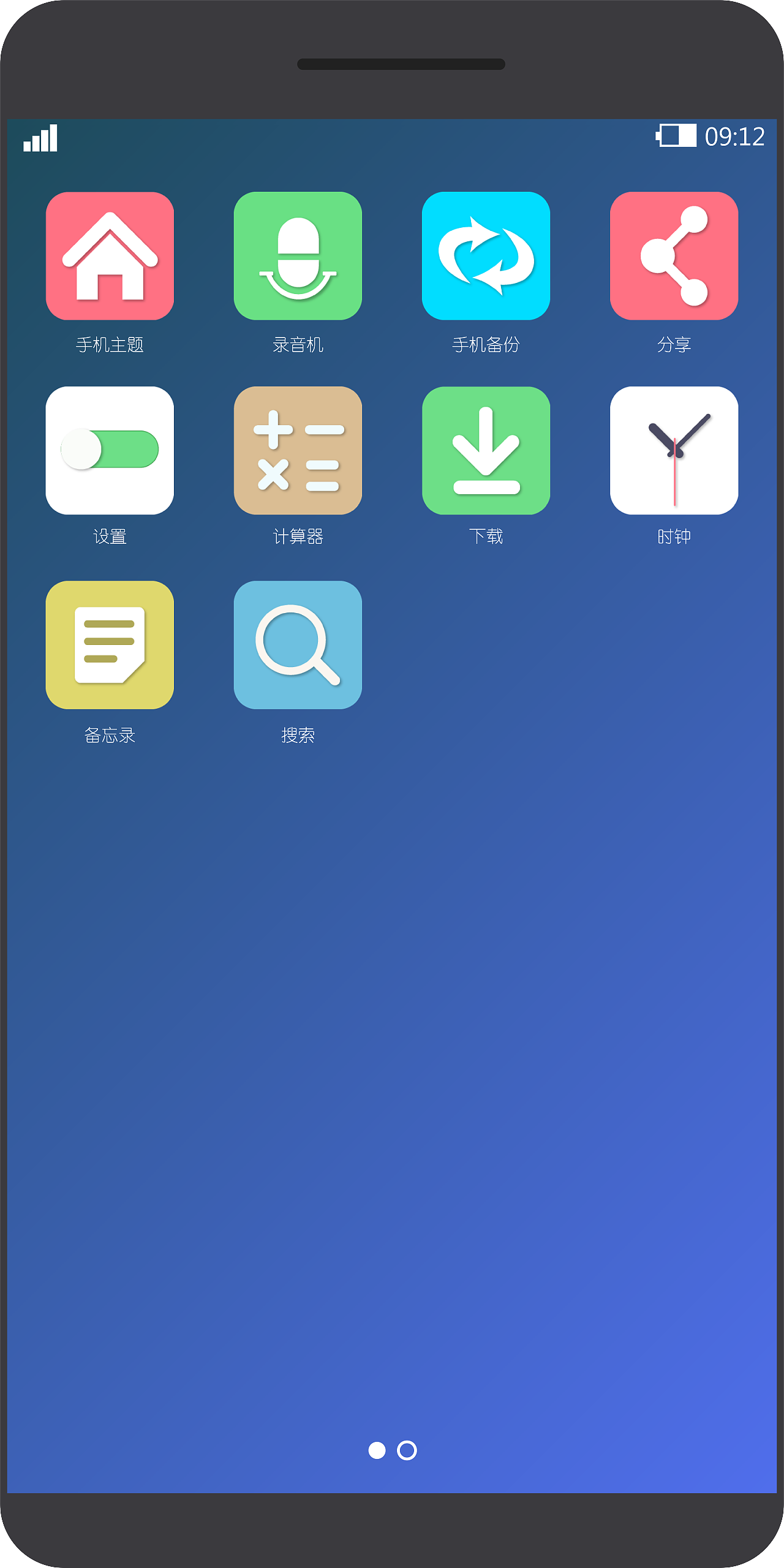The height and width of the screenshot is (1568, 784).
Task: Tap the green toggle on the 设置 icon
Action: click(110, 450)
